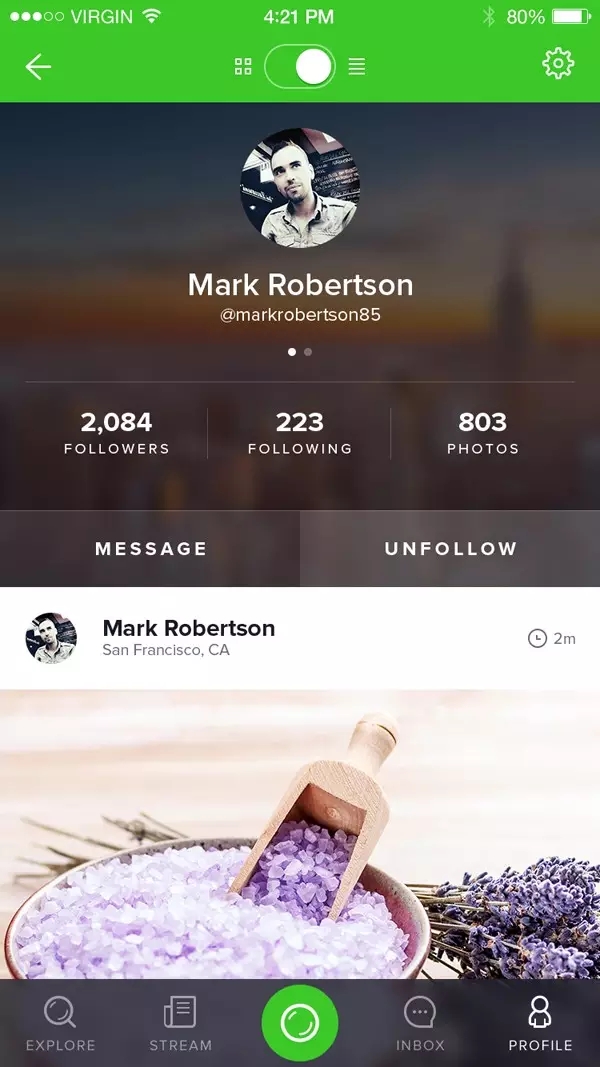
Task: Switch to the Explore tab
Action: (x=60, y=1024)
